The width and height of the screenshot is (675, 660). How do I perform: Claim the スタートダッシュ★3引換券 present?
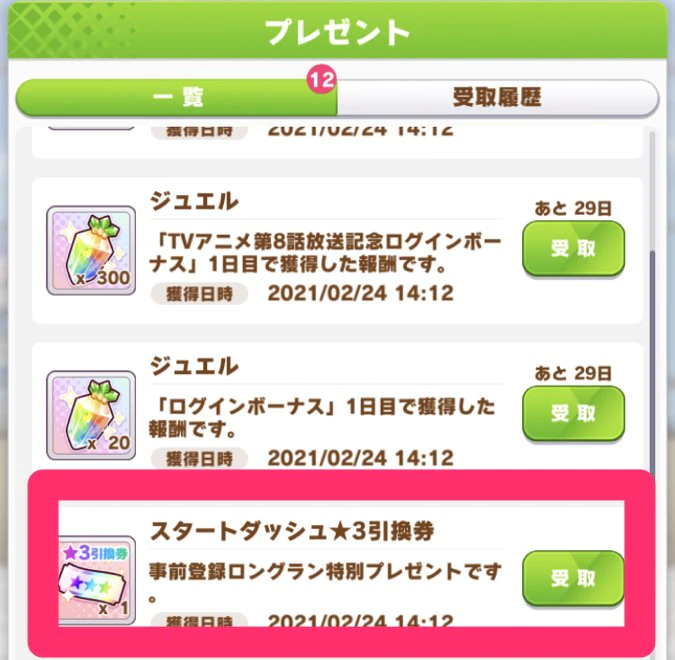coord(573,578)
